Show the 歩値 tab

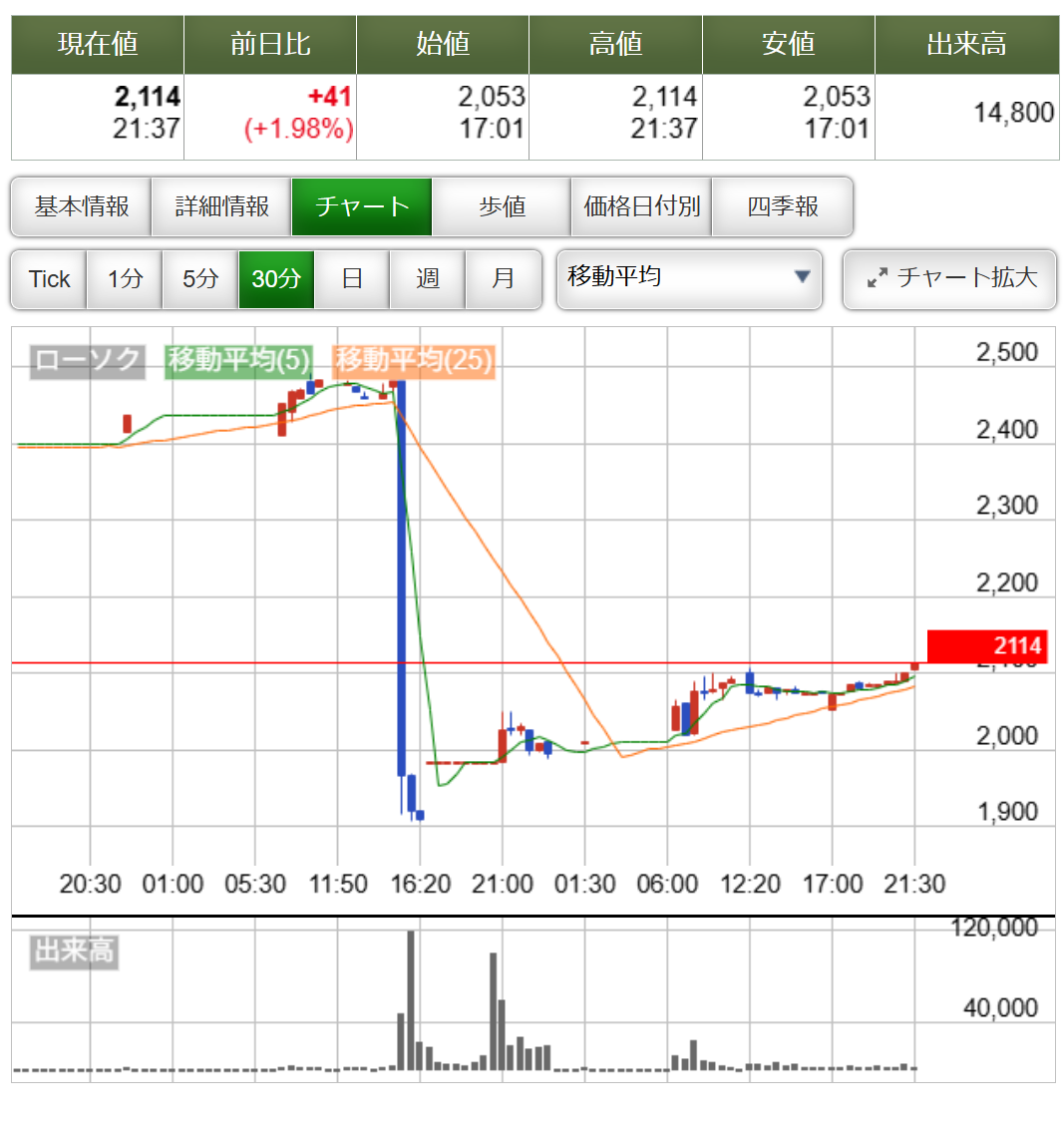(502, 206)
